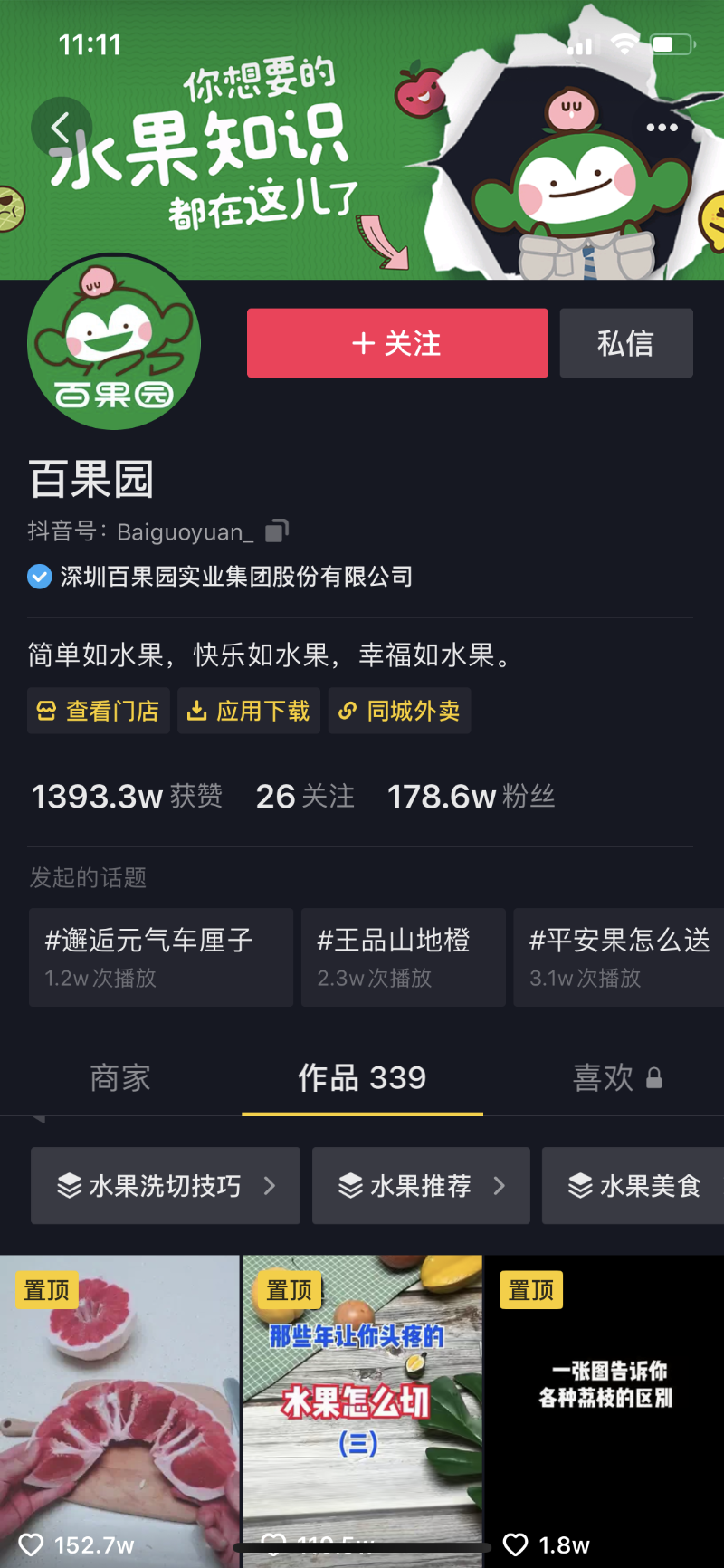The image size is (724, 1568).
Task: Play the pinned 水果怎么切 video
Action: pyautogui.click(x=362, y=1412)
